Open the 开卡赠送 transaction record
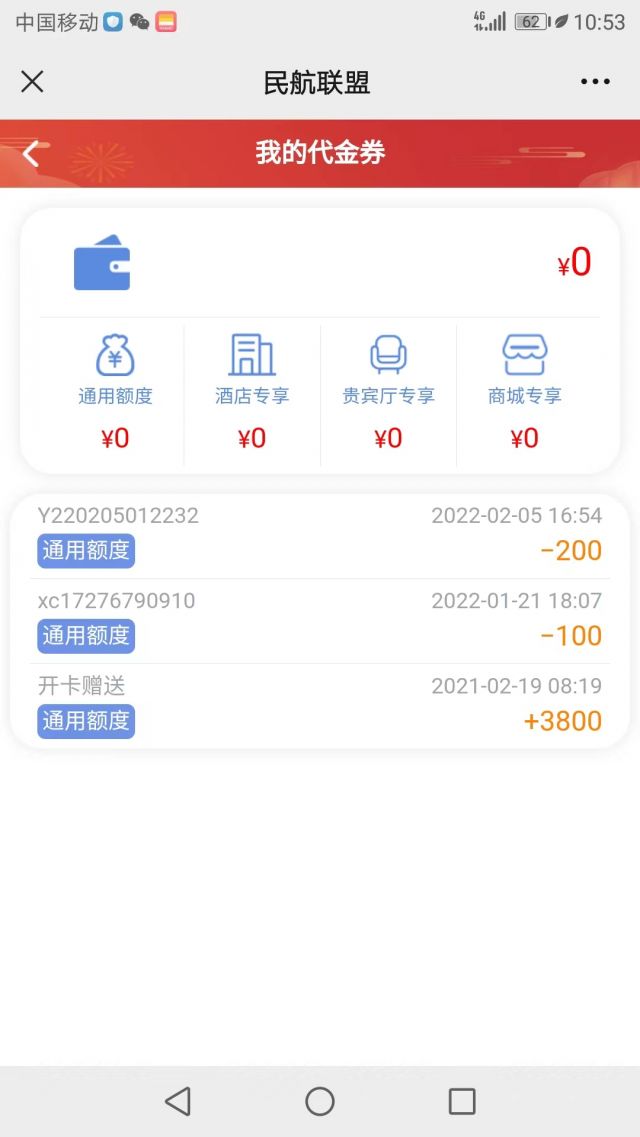Image resolution: width=640 pixels, height=1137 pixels. pyautogui.click(x=320, y=705)
